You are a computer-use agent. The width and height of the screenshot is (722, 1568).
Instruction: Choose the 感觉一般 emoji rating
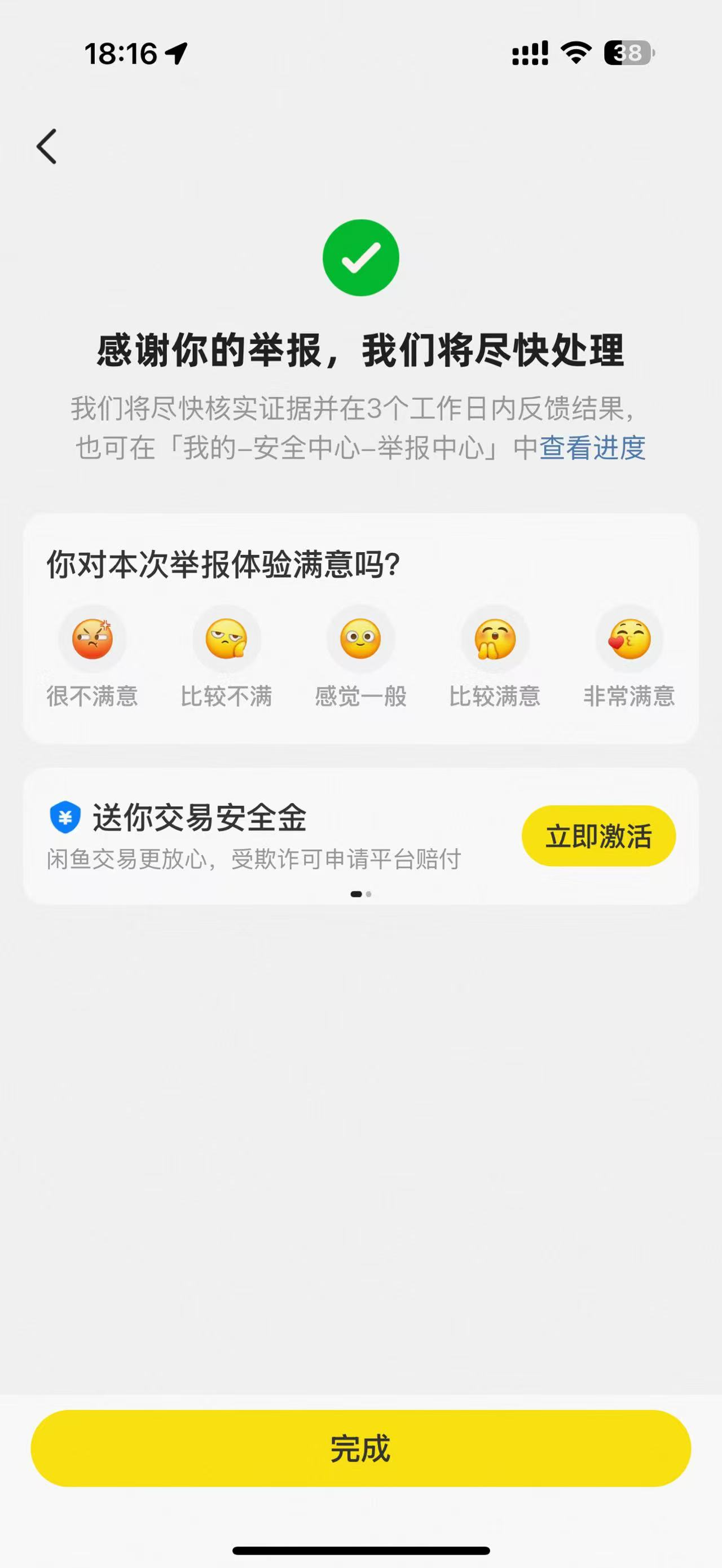[x=360, y=640]
